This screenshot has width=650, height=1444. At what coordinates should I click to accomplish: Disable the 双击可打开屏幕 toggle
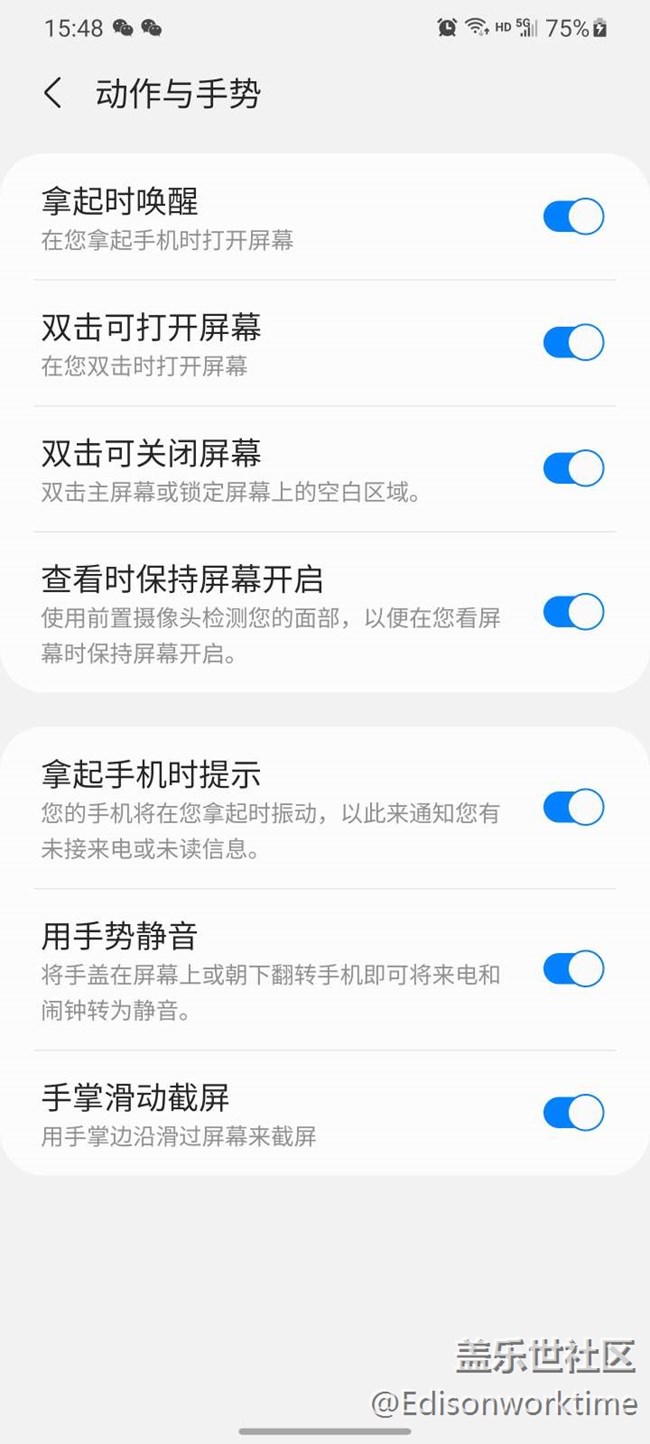(x=573, y=342)
